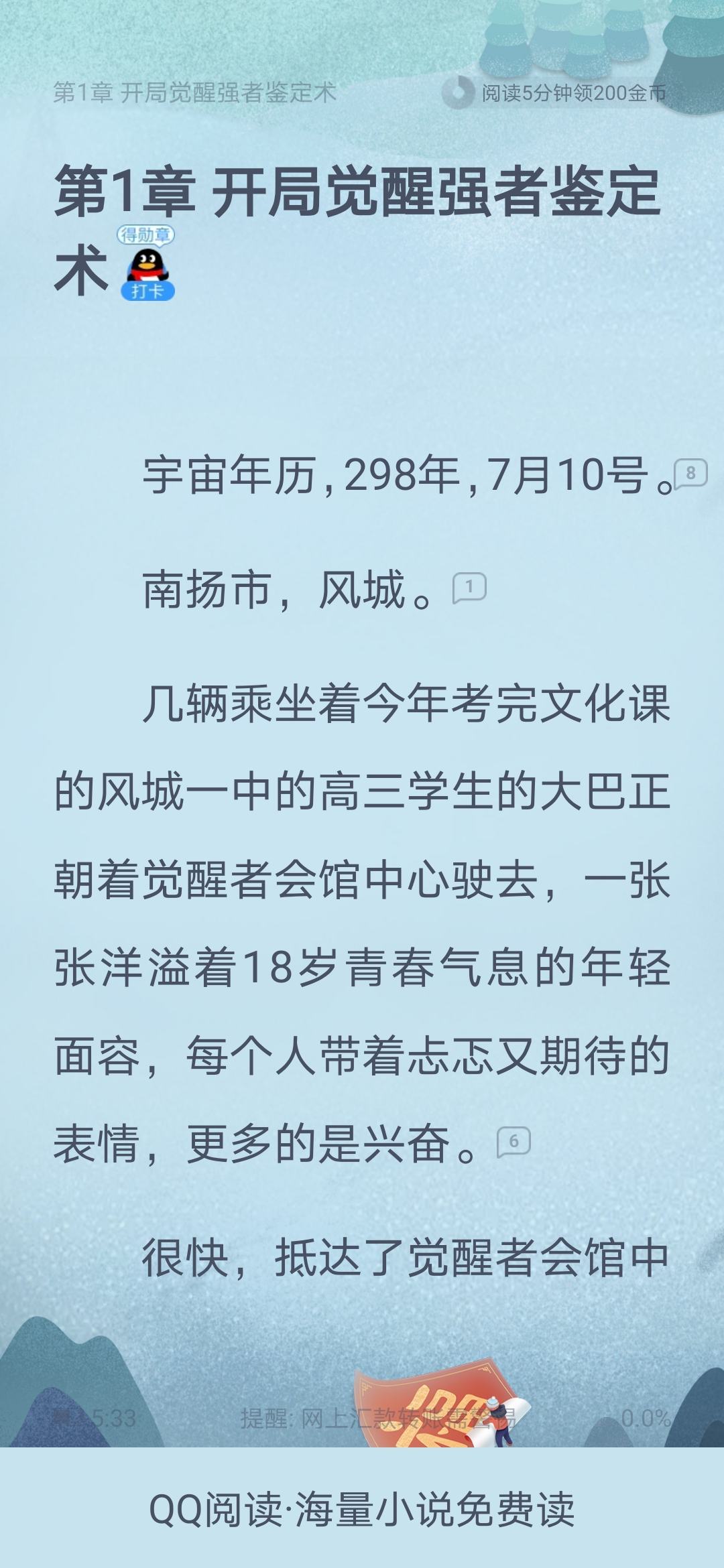This screenshot has width=724, height=1568.
Task: Tap the 打卡 penguin check-in badge
Action: coord(147,263)
